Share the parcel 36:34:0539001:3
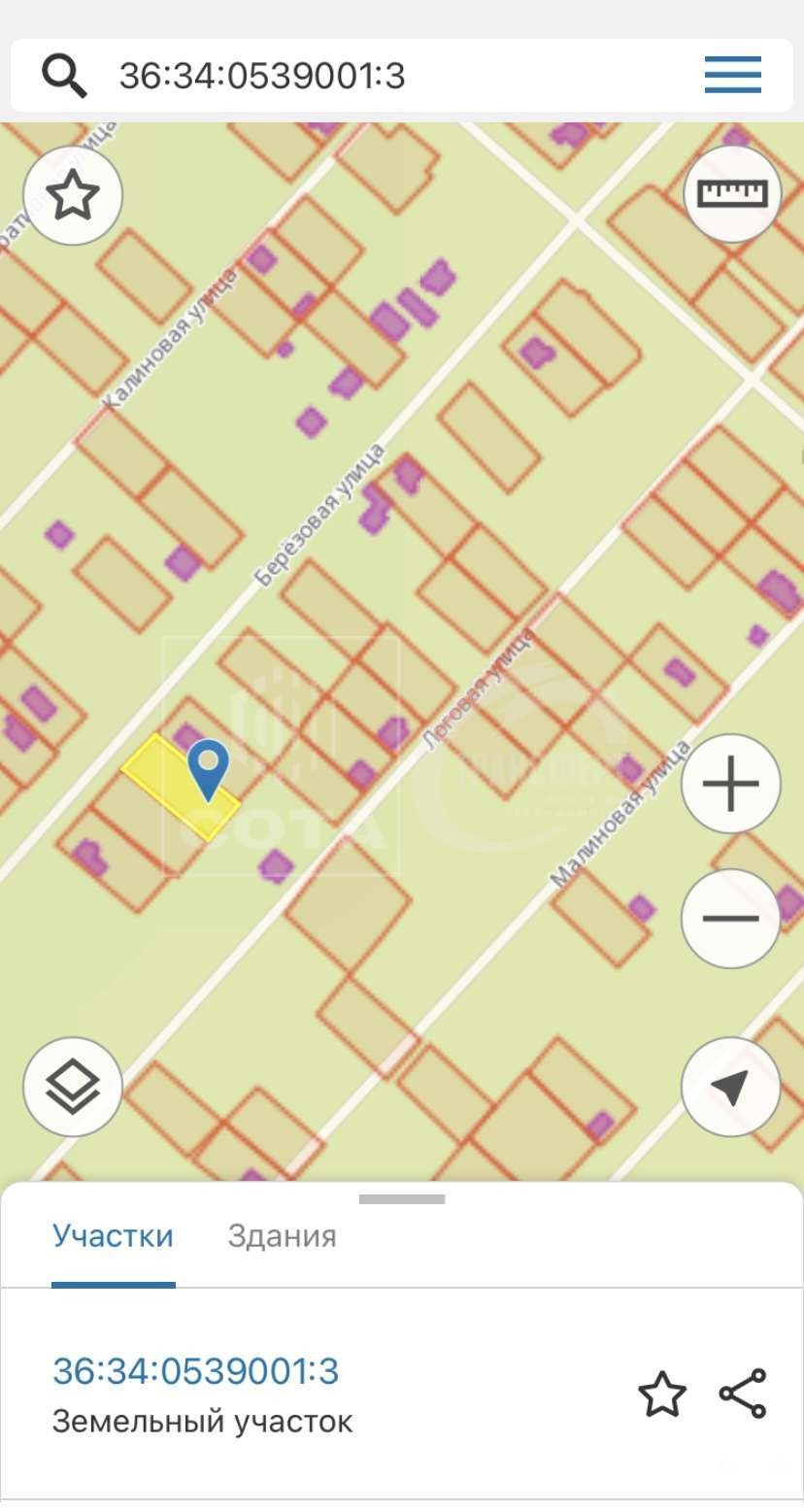The image size is (804, 1512). click(743, 1394)
